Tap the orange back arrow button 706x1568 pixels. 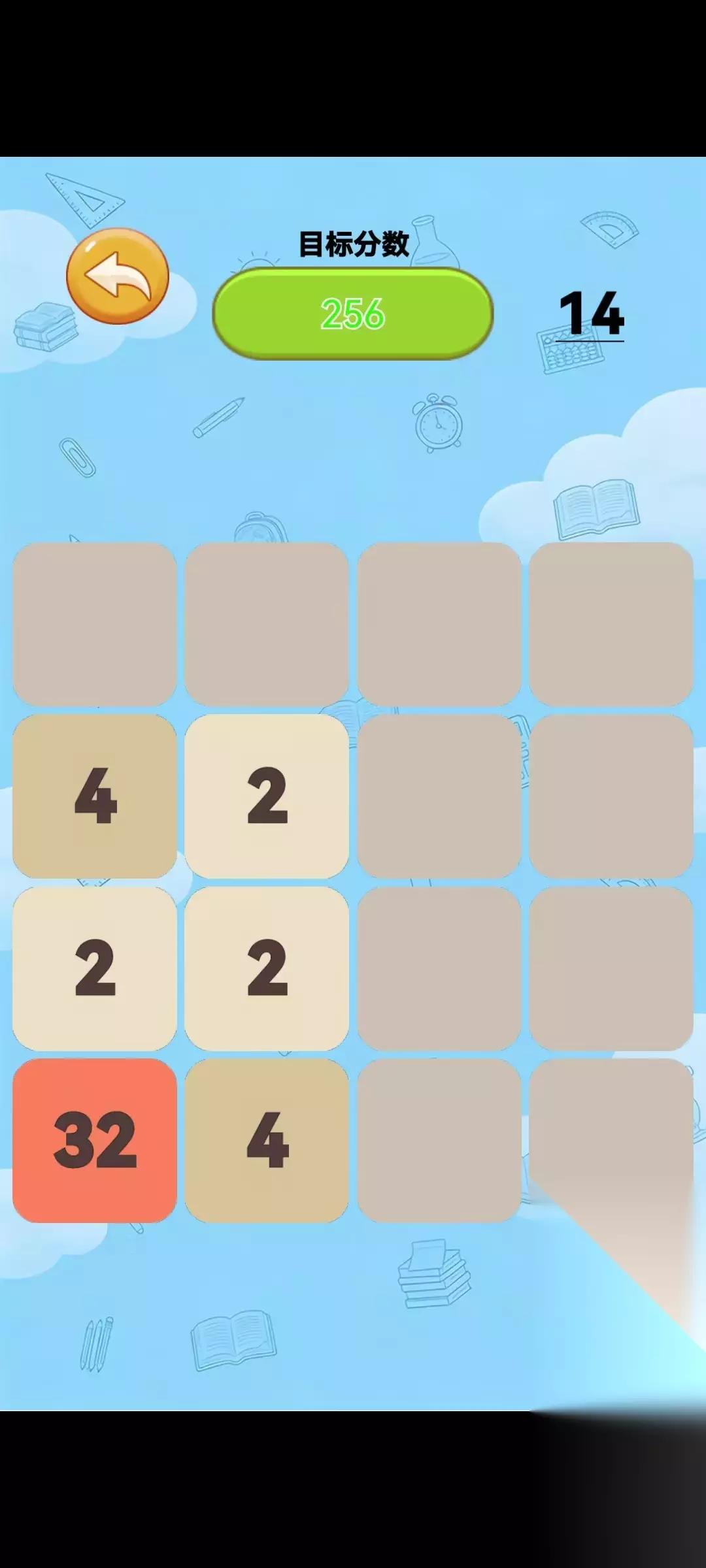coord(118,276)
